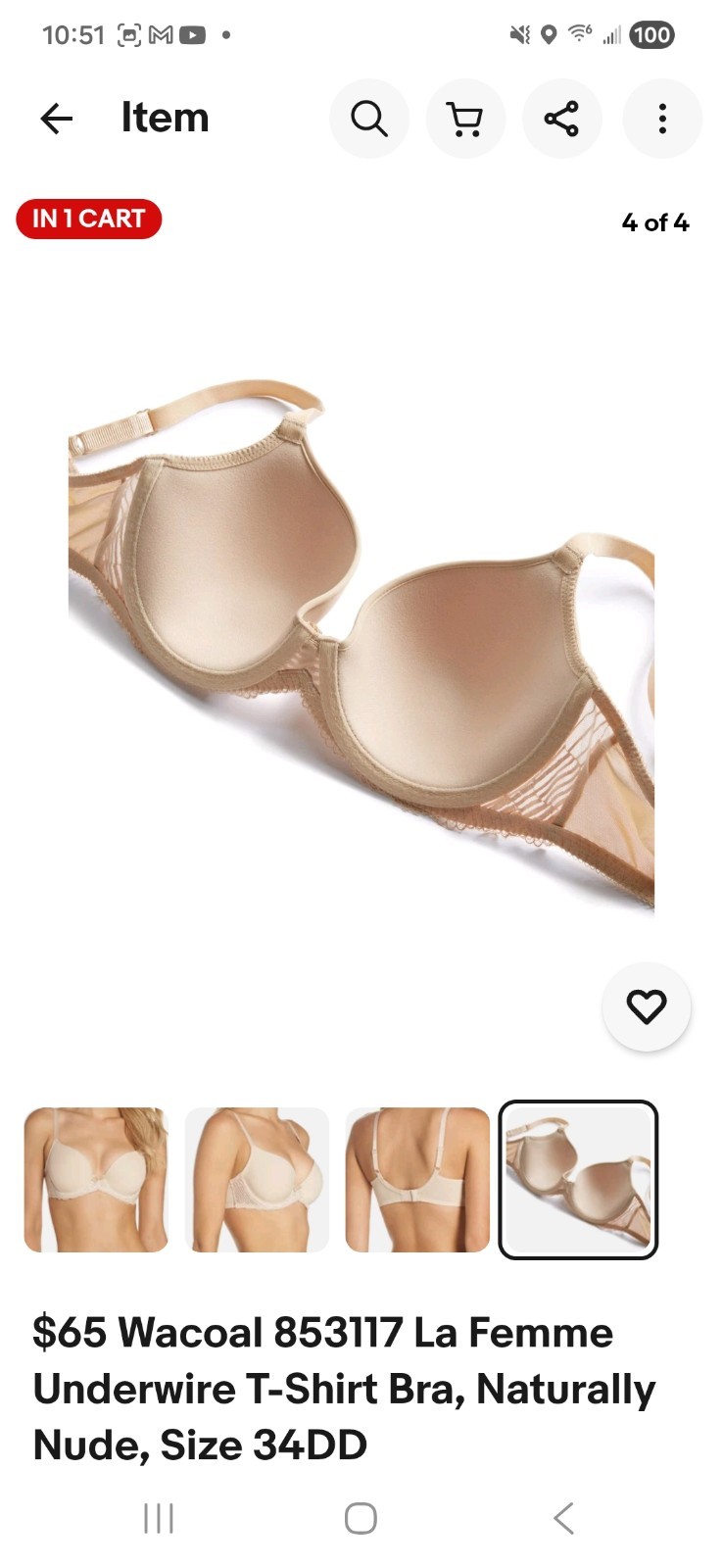Viewport: 723px width, 1568px height.
Task: Open recent apps from navigation bar
Action: (159, 1518)
